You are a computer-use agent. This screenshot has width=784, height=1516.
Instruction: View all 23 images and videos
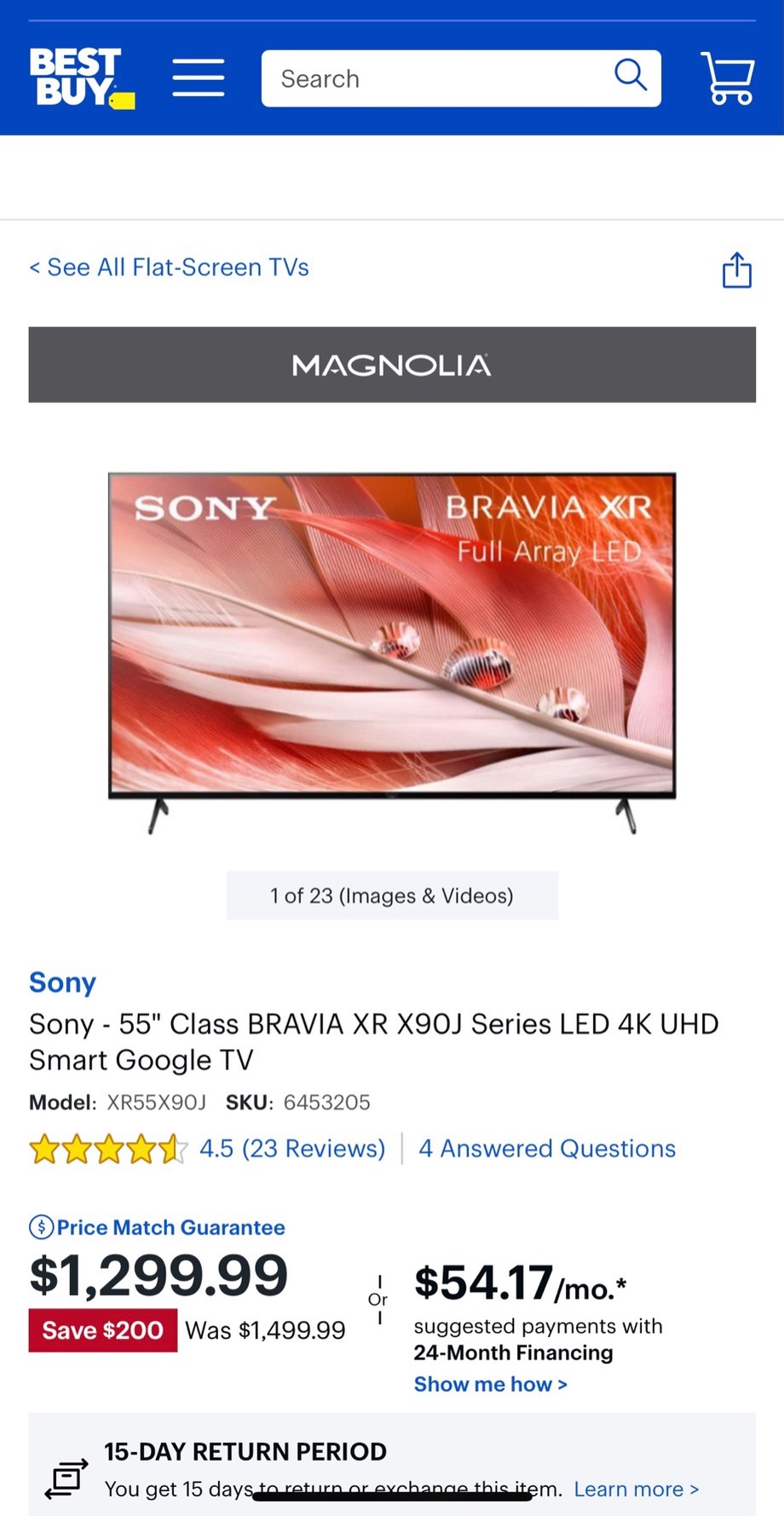tap(392, 896)
